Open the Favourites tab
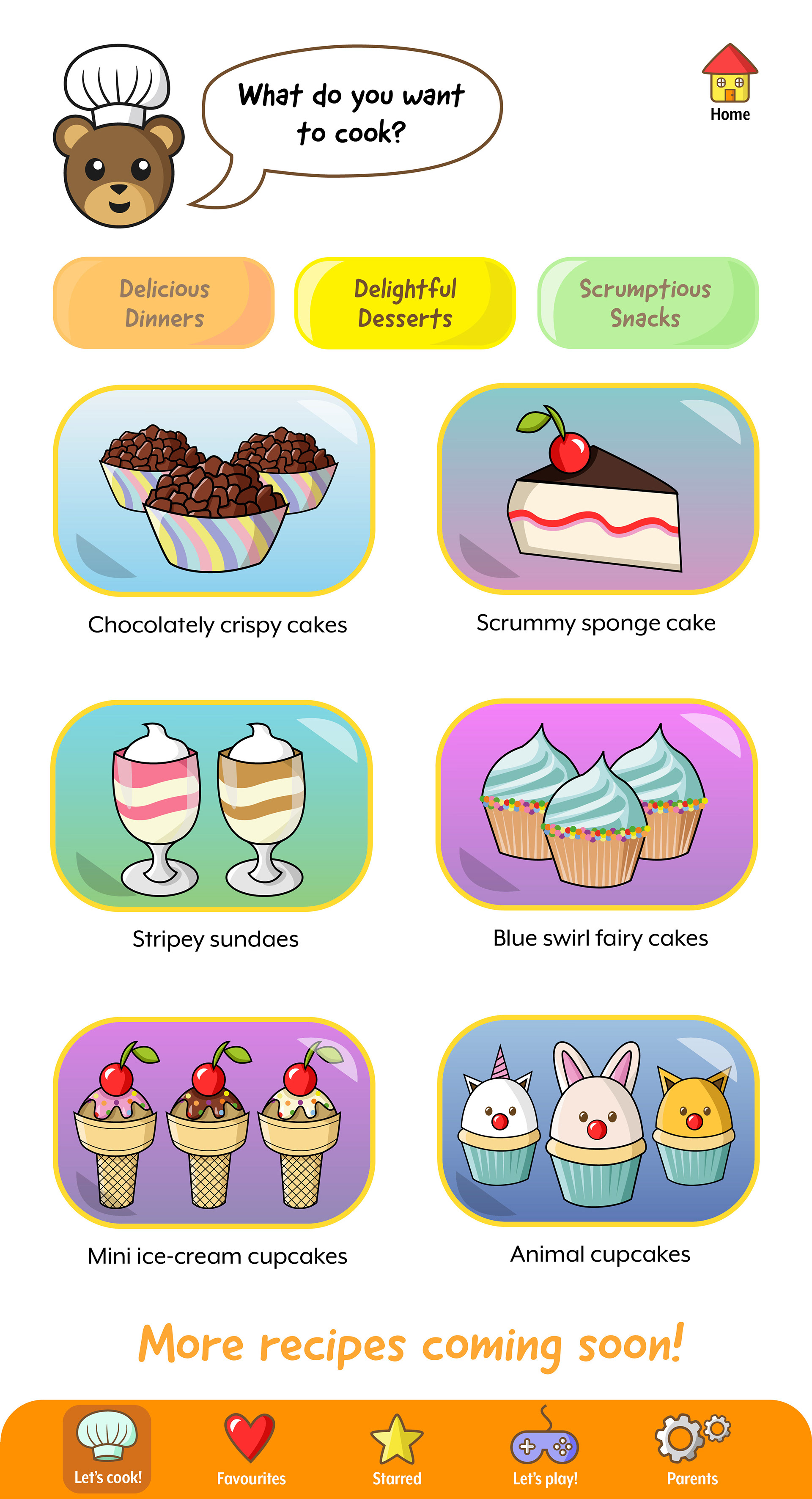This screenshot has height=1499, width=812. 251,1447
